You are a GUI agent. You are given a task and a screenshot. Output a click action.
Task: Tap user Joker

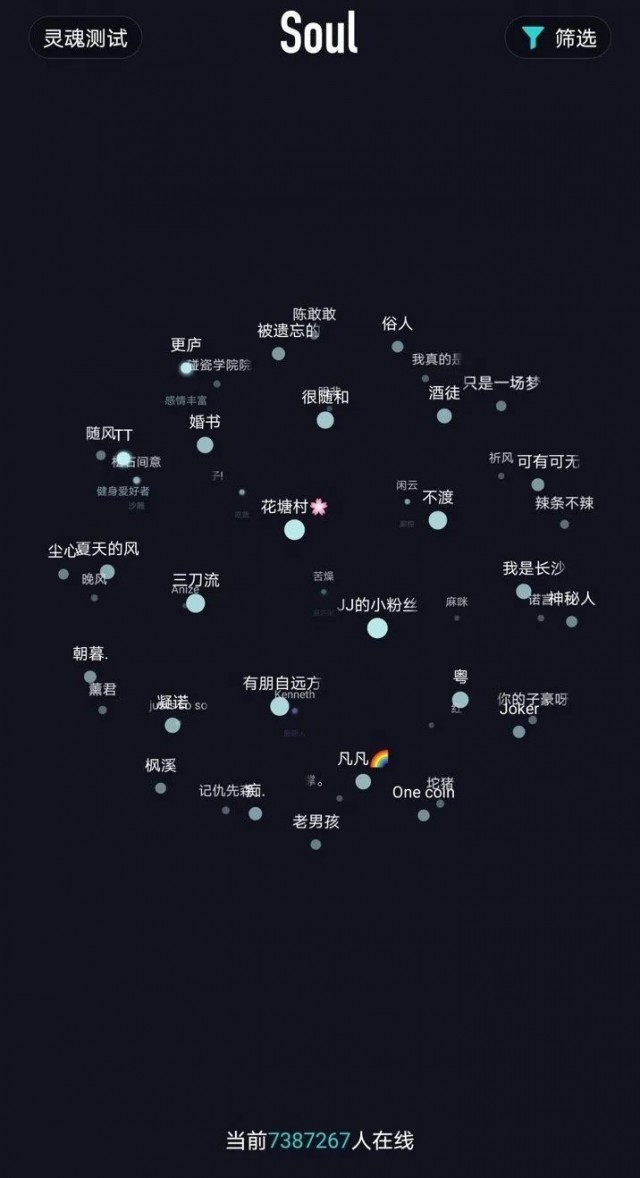(519, 731)
